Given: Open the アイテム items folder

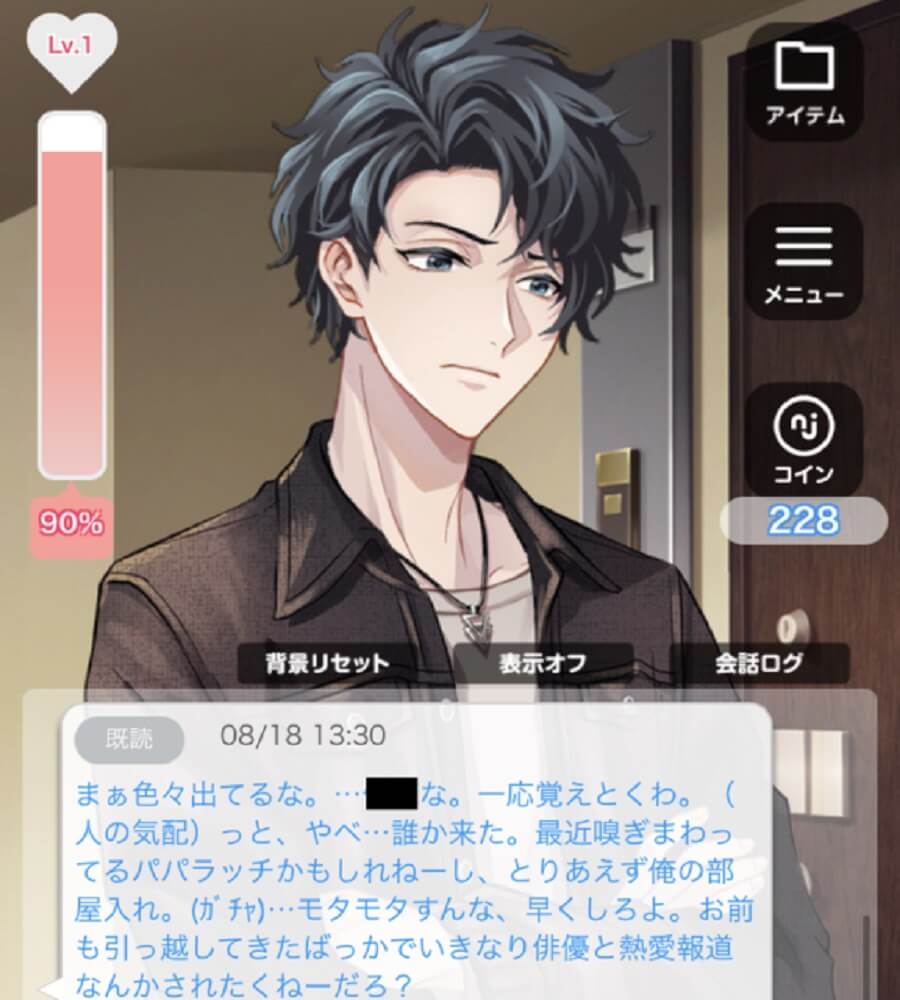Looking at the screenshot, I should (x=804, y=85).
